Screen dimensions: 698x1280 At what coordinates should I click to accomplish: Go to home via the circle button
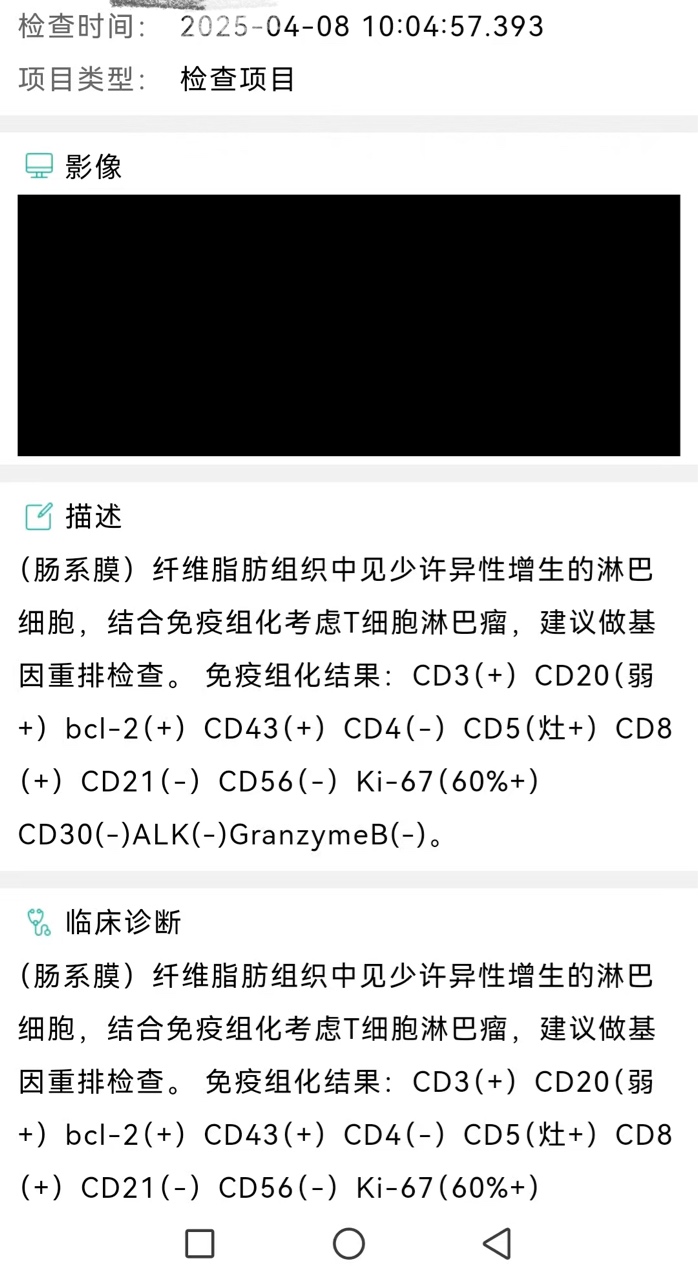pyautogui.click(x=349, y=1243)
